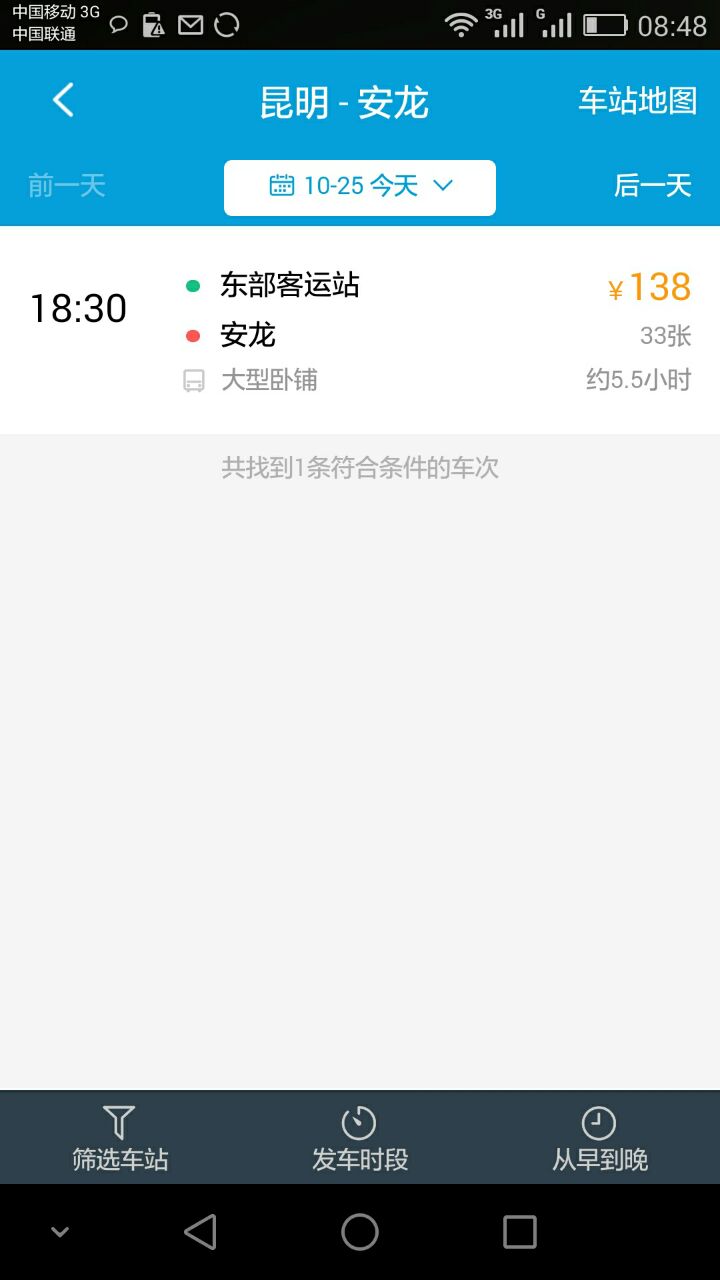Go back using the top-left arrow
720x1280 pixels.
click(x=63, y=100)
